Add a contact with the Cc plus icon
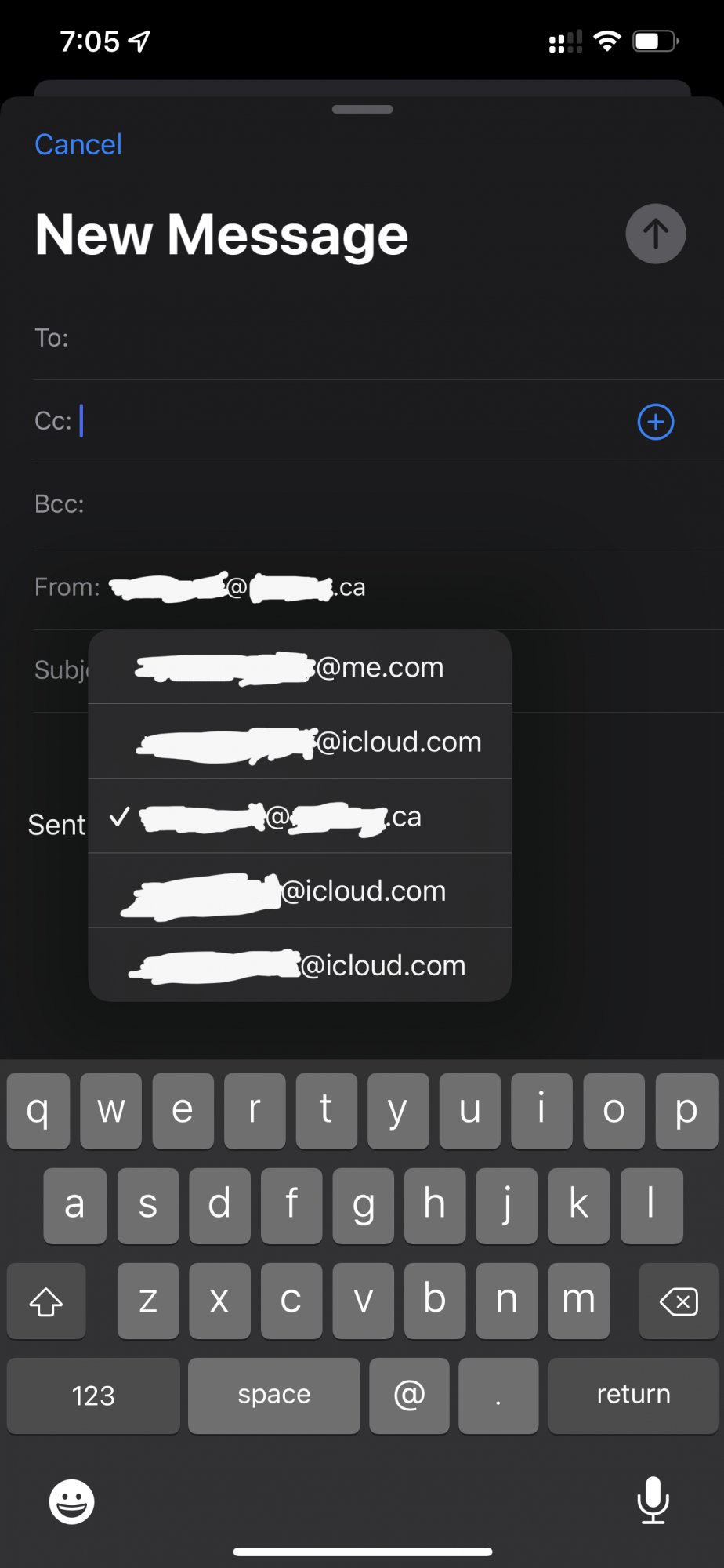724x1568 pixels. [655, 422]
